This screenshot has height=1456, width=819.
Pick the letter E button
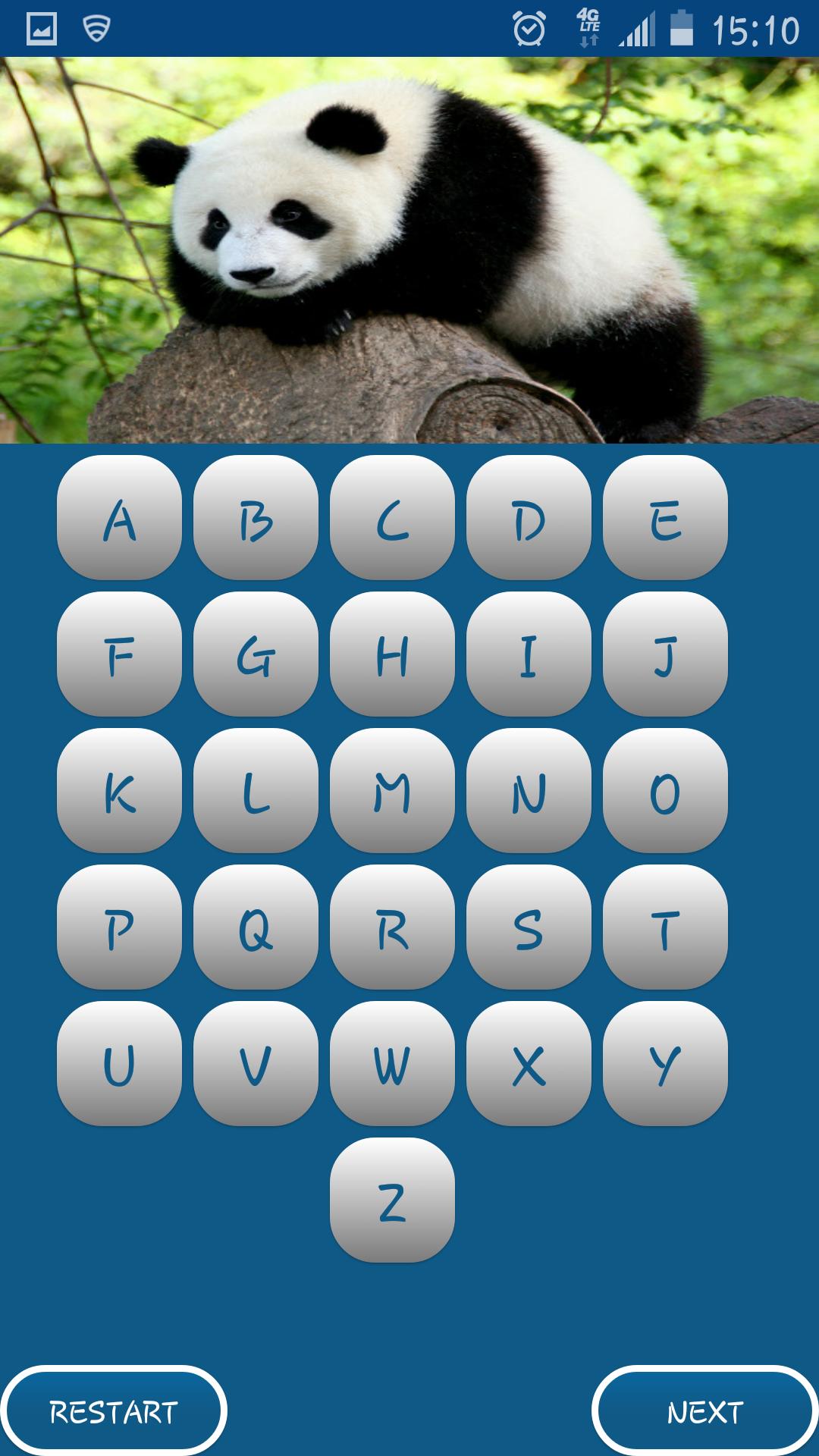(665, 517)
